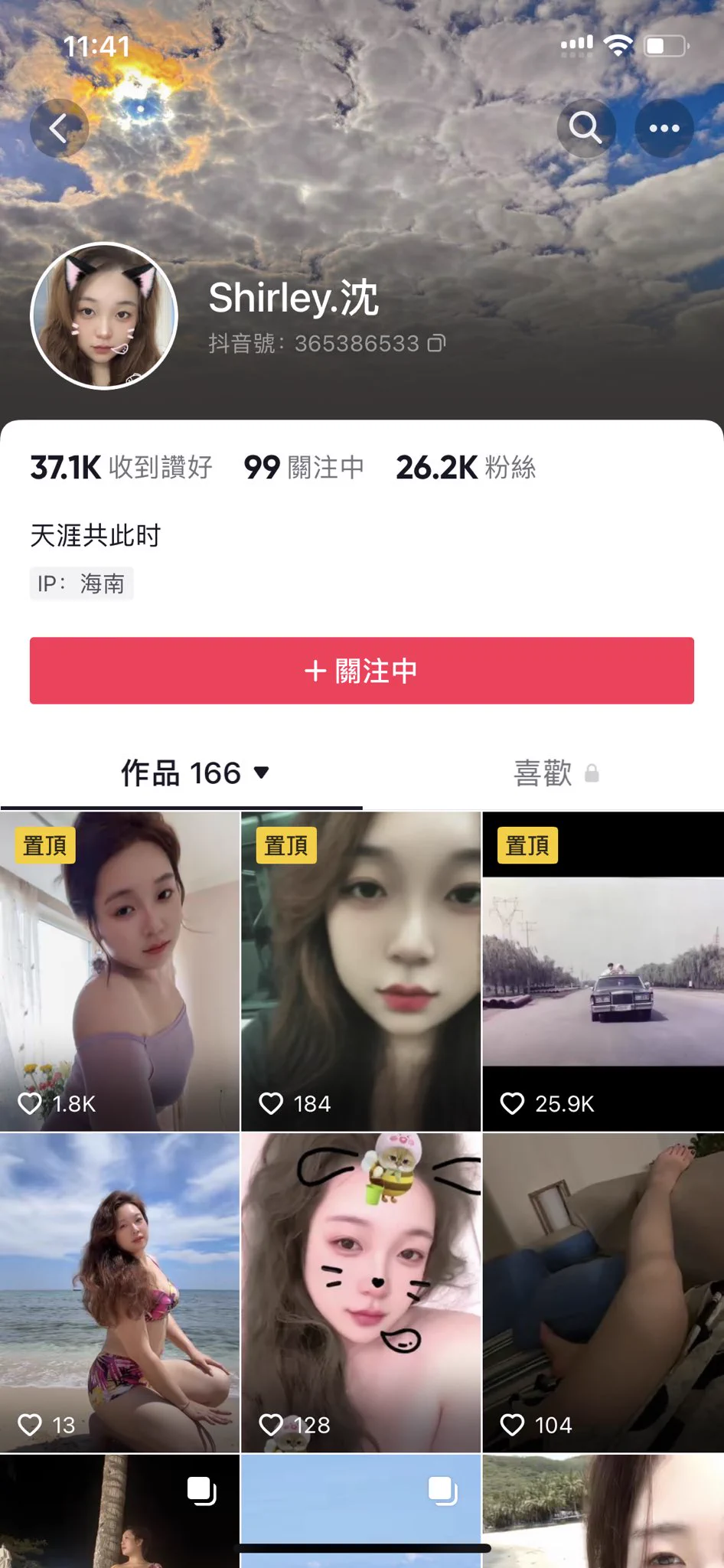Open the 26.2K 粉絲 followers list
Viewport: 724px width, 1568px height.
point(465,467)
